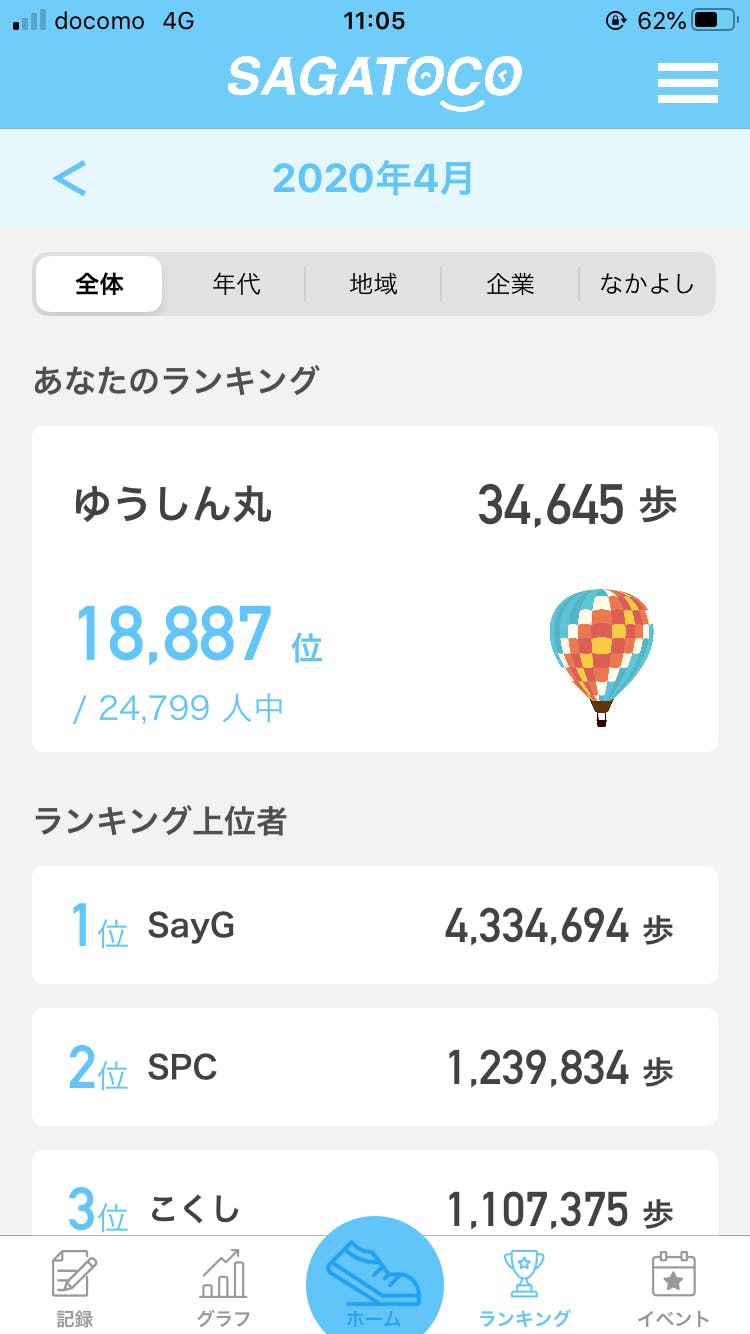Show the 地域 ranking

[x=373, y=285]
